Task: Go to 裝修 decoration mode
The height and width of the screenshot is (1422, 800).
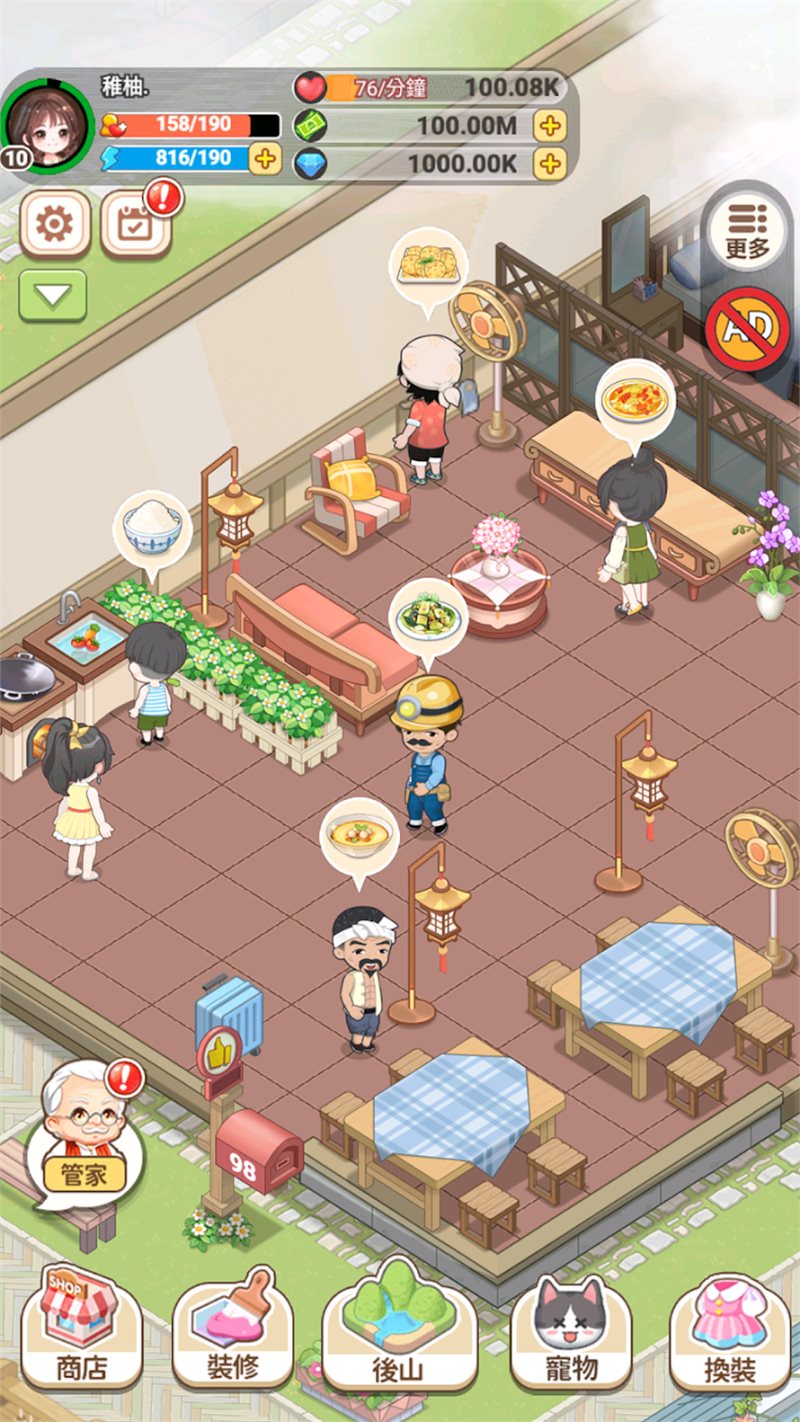Action: (x=232, y=1325)
